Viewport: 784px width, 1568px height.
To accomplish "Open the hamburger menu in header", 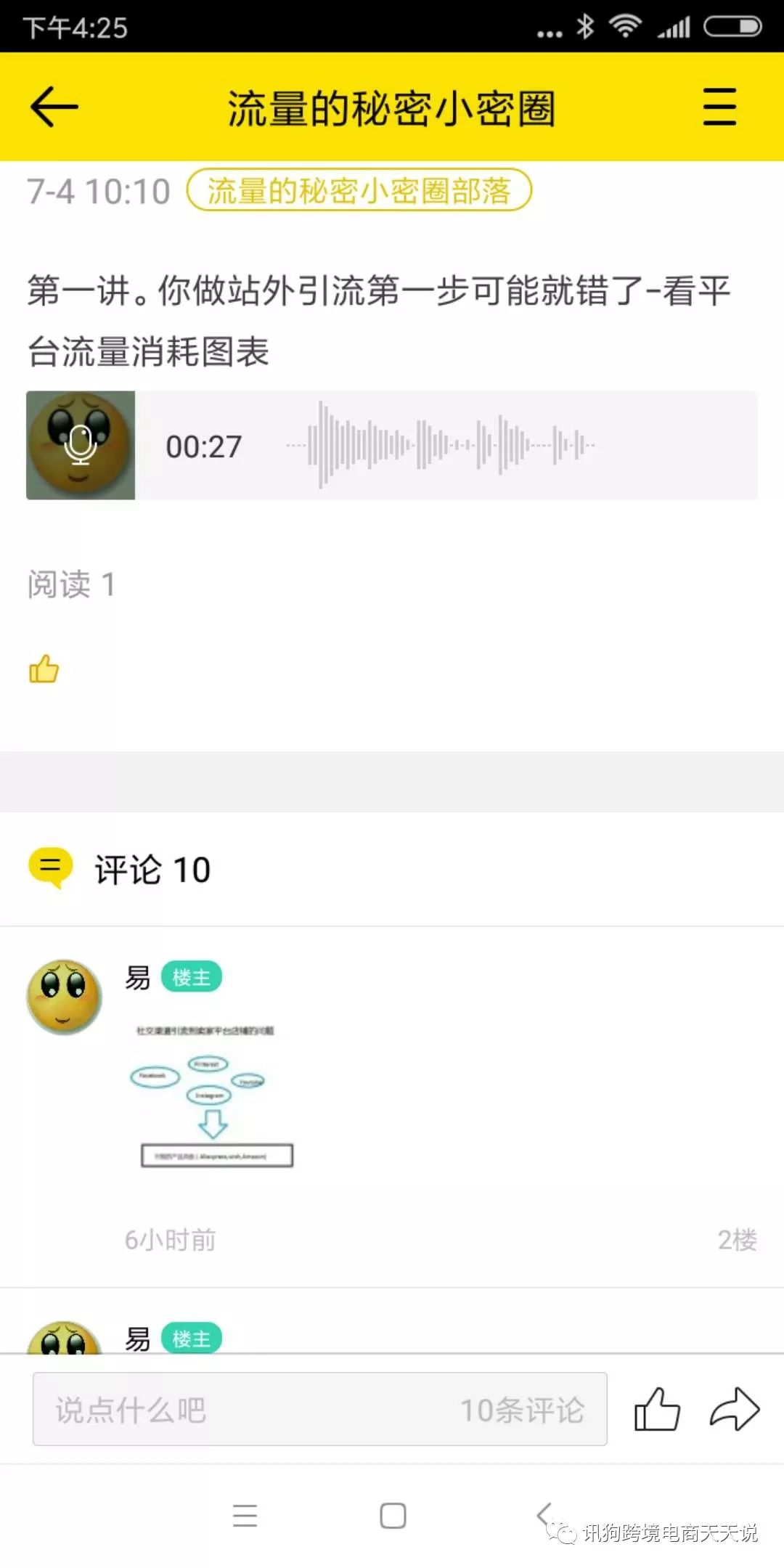I will point(719,107).
